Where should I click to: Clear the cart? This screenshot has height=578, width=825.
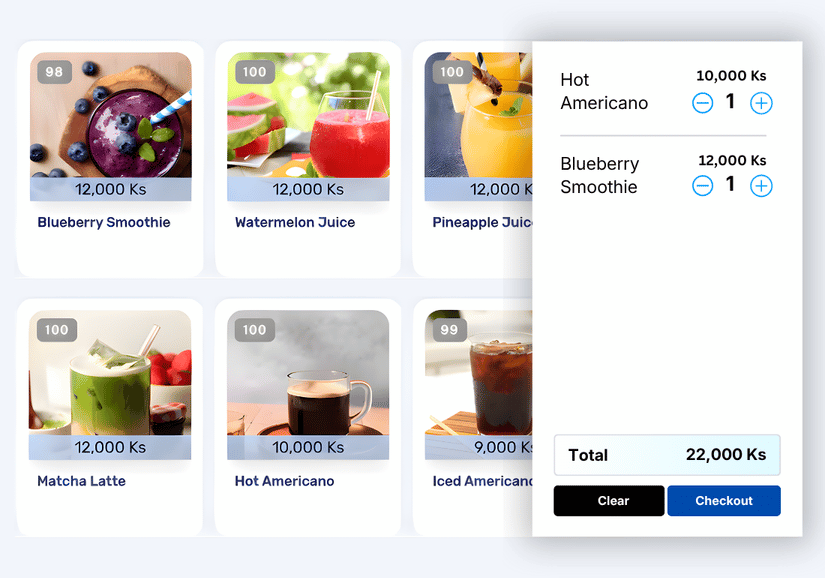coord(608,501)
